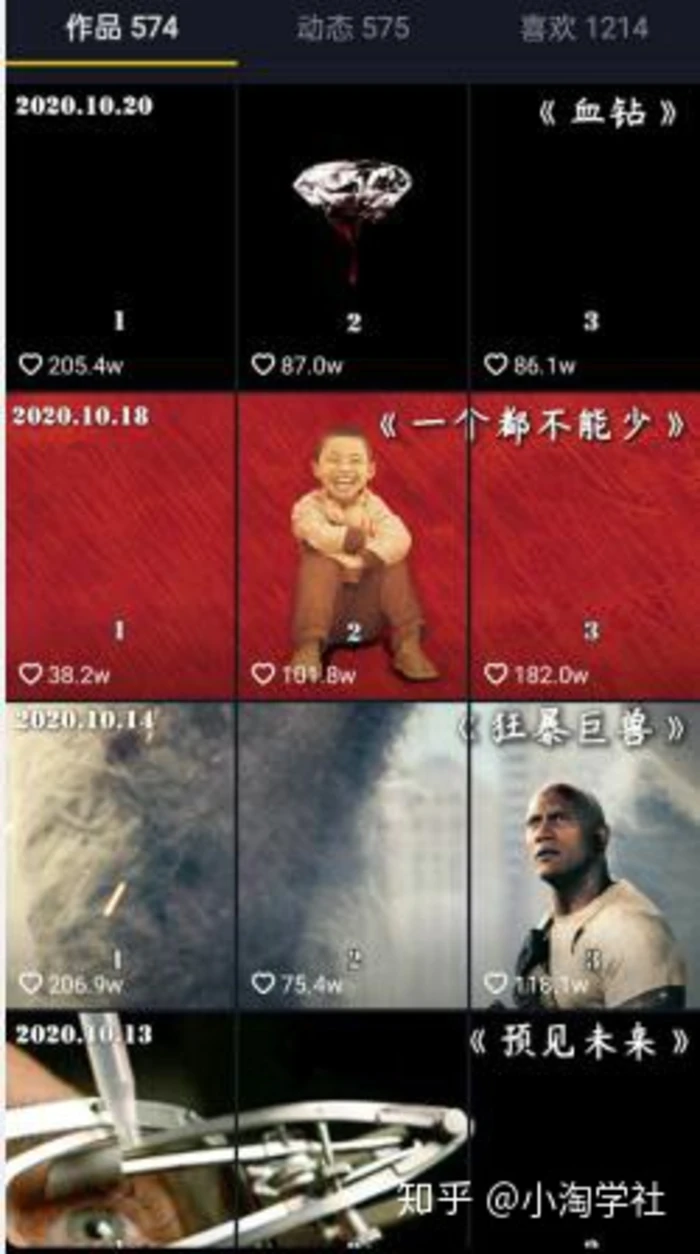Switch to the 作品 574 tab

tap(121, 28)
